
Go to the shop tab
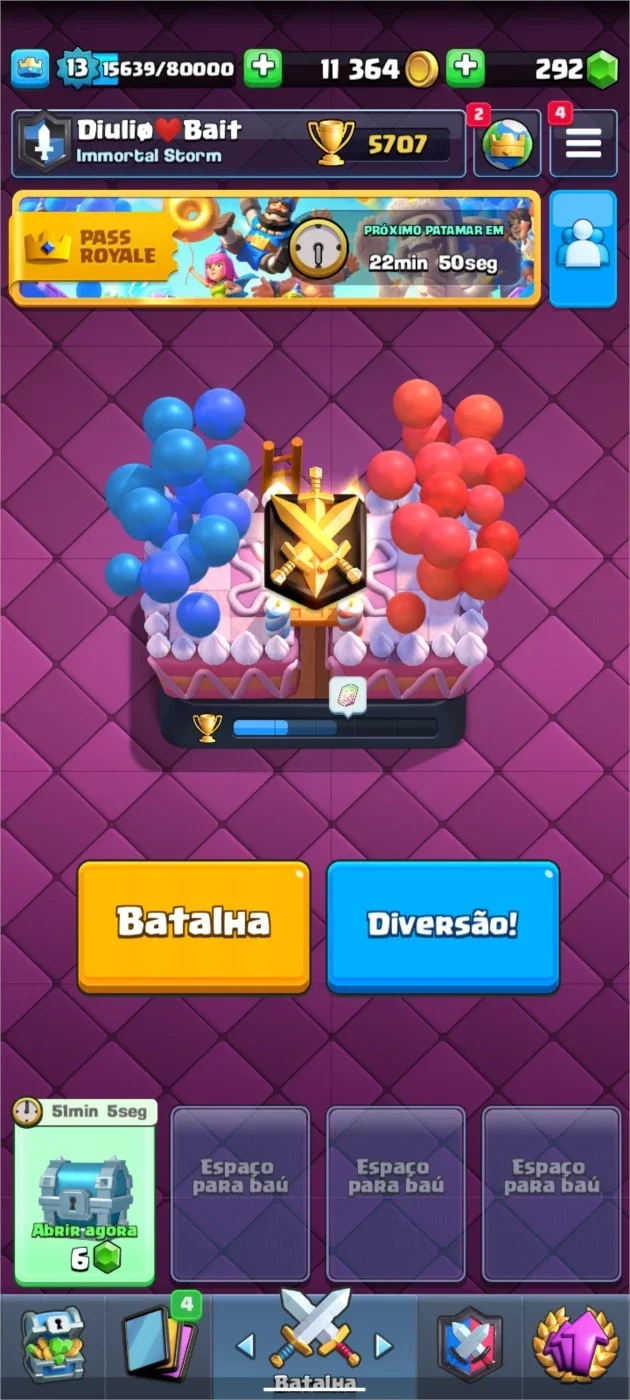(x=53, y=1345)
